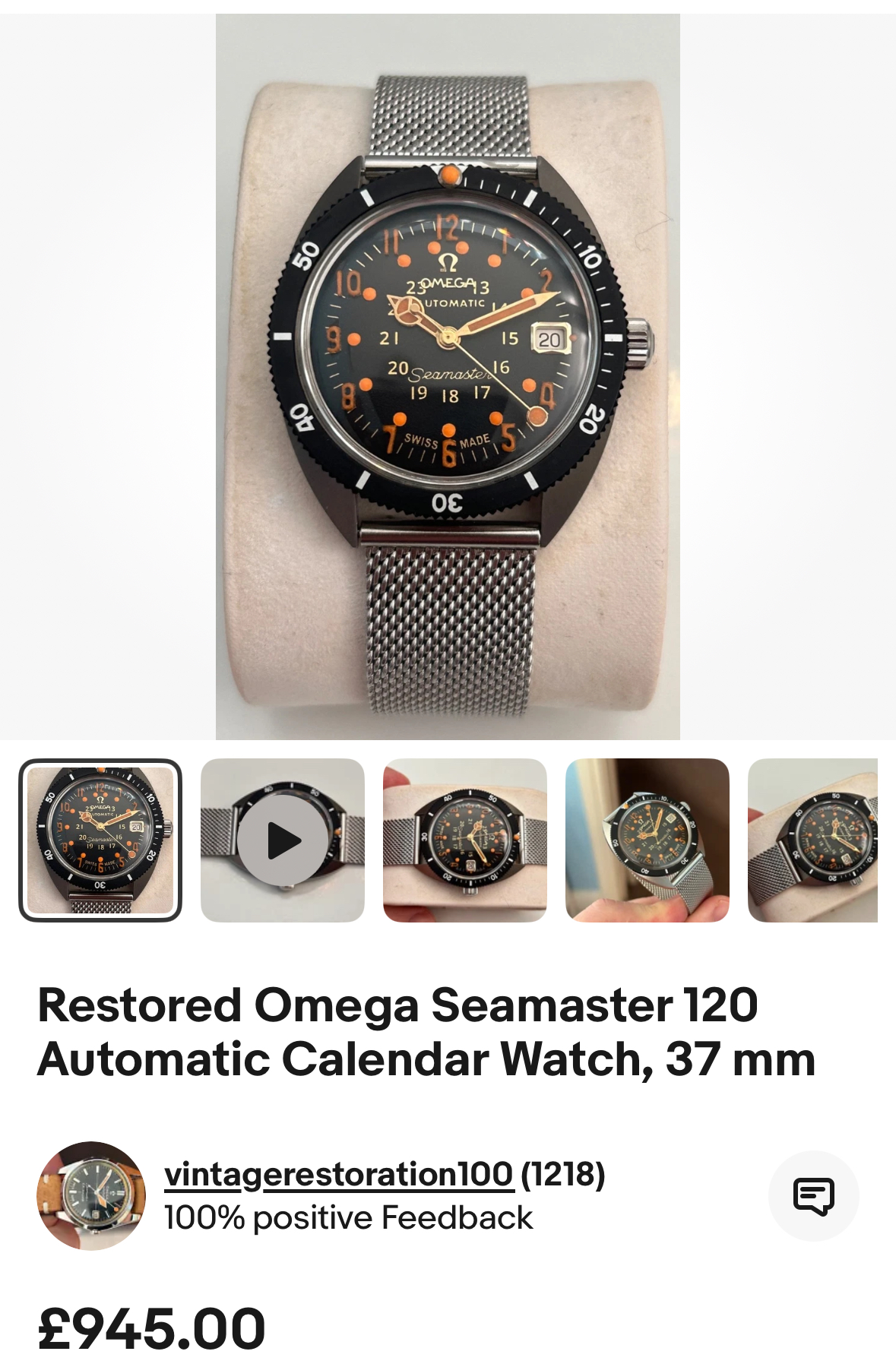The width and height of the screenshot is (896, 1364).
Task: Show the fifth partially visible thumbnail
Action: click(x=813, y=840)
